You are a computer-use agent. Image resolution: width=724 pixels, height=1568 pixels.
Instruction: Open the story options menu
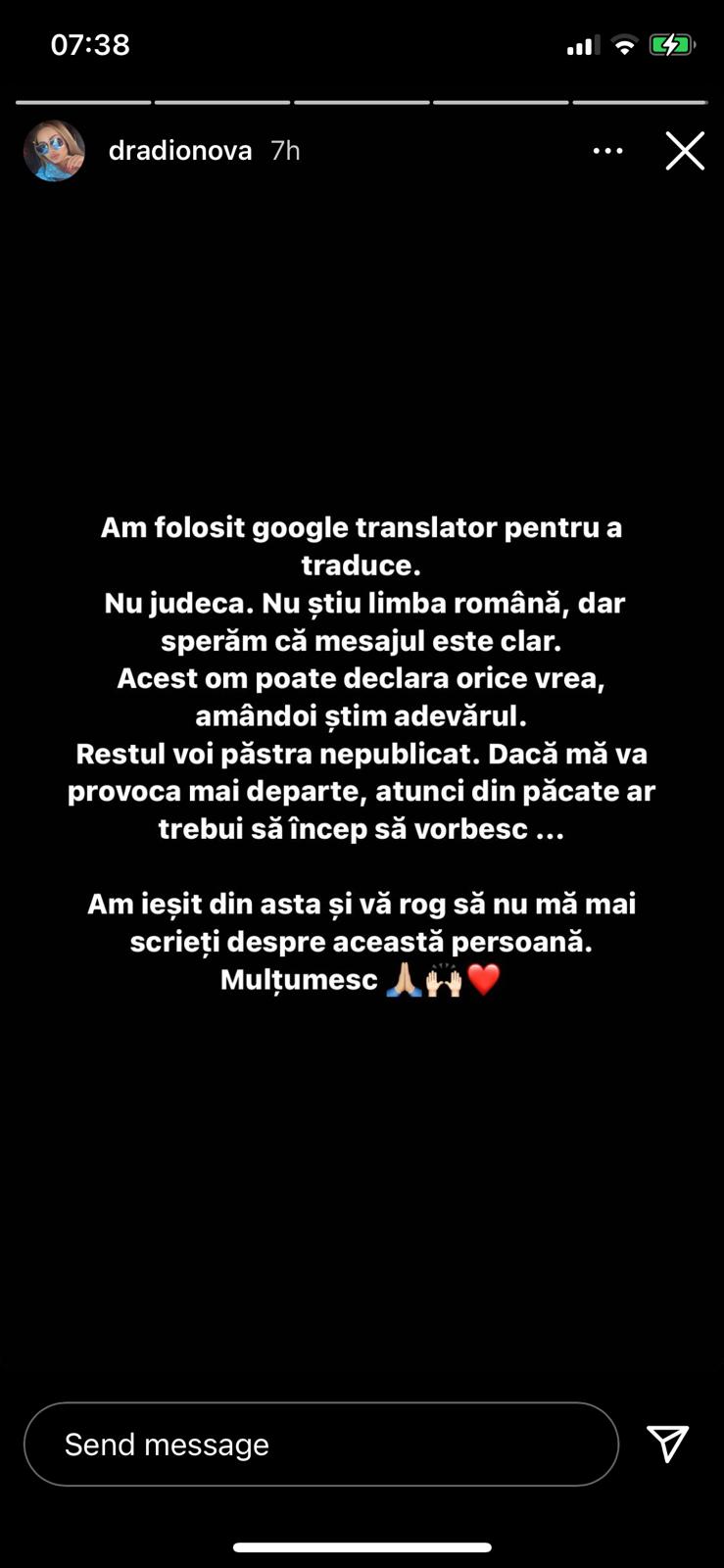[x=607, y=151]
